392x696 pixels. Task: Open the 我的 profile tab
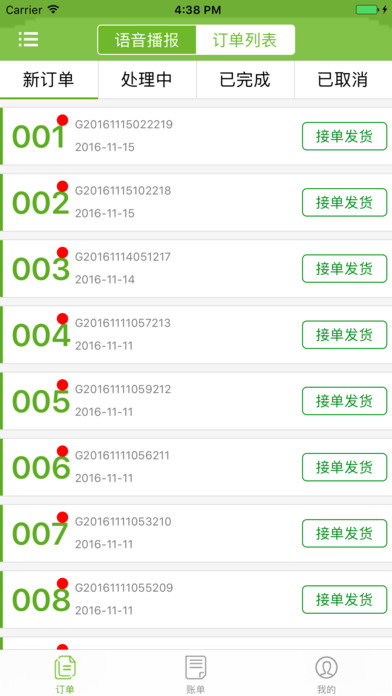[326, 674]
